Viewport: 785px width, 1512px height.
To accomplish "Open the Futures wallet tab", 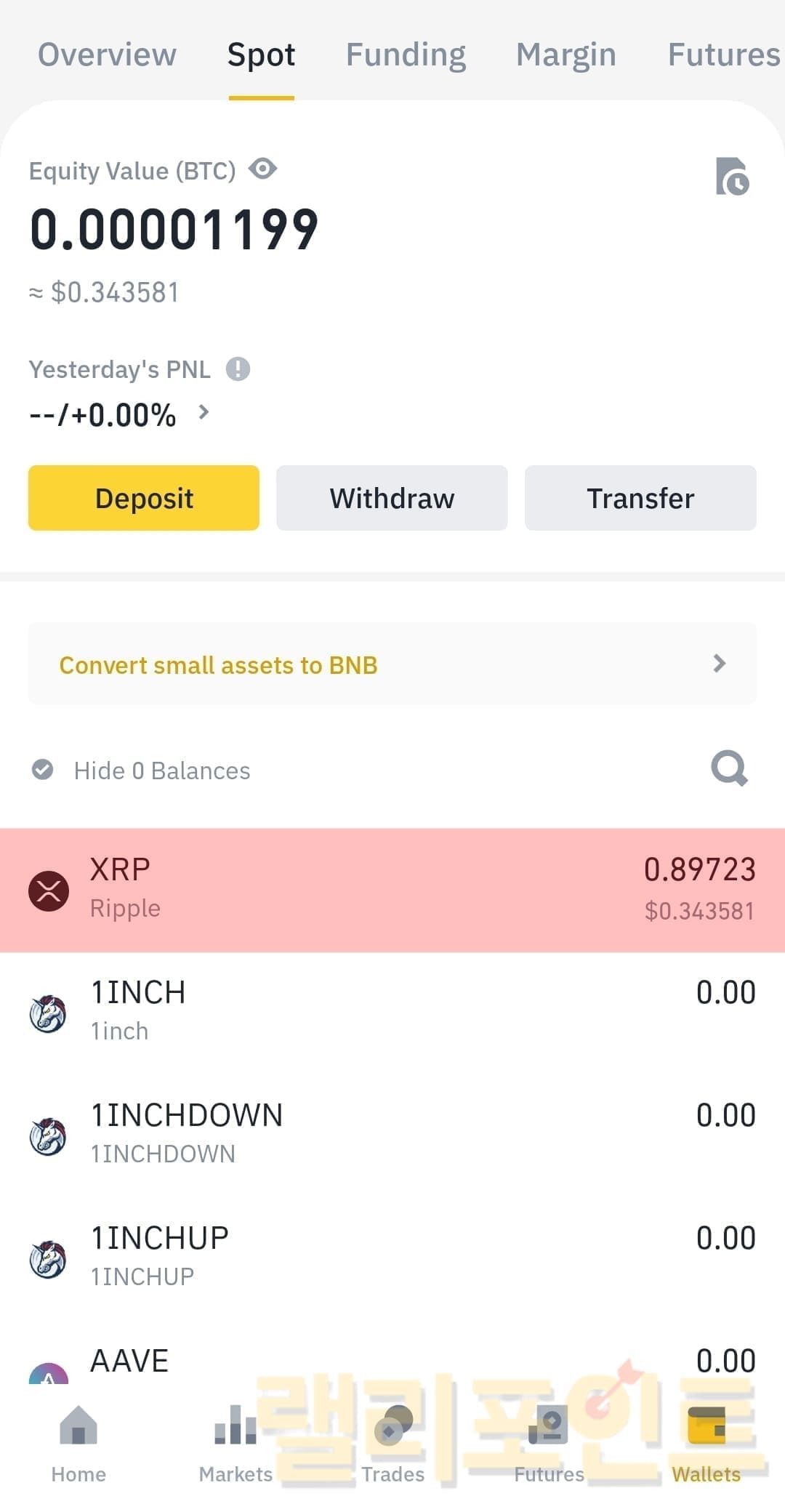I will (723, 55).
